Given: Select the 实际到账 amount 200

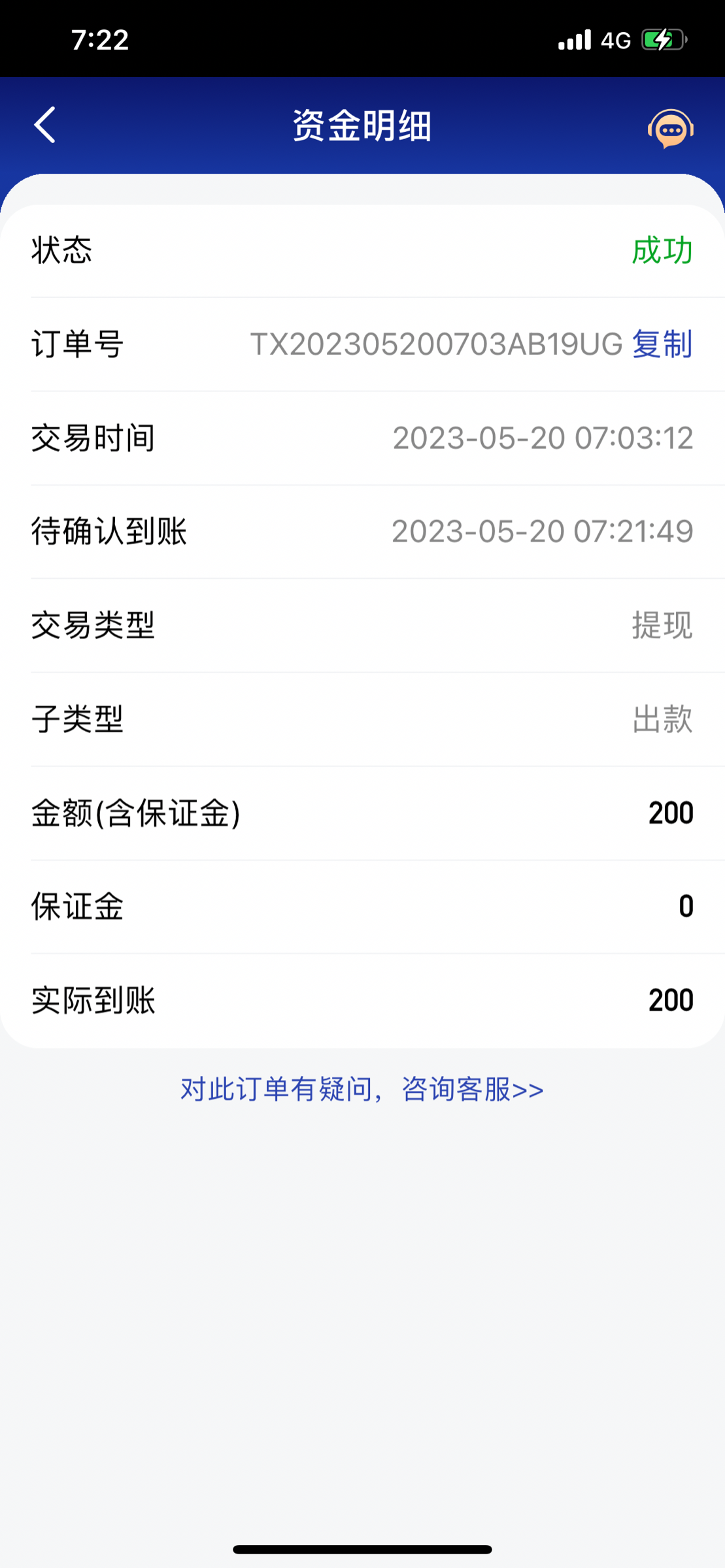Looking at the screenshot, I should click(x=669, y=1000).
